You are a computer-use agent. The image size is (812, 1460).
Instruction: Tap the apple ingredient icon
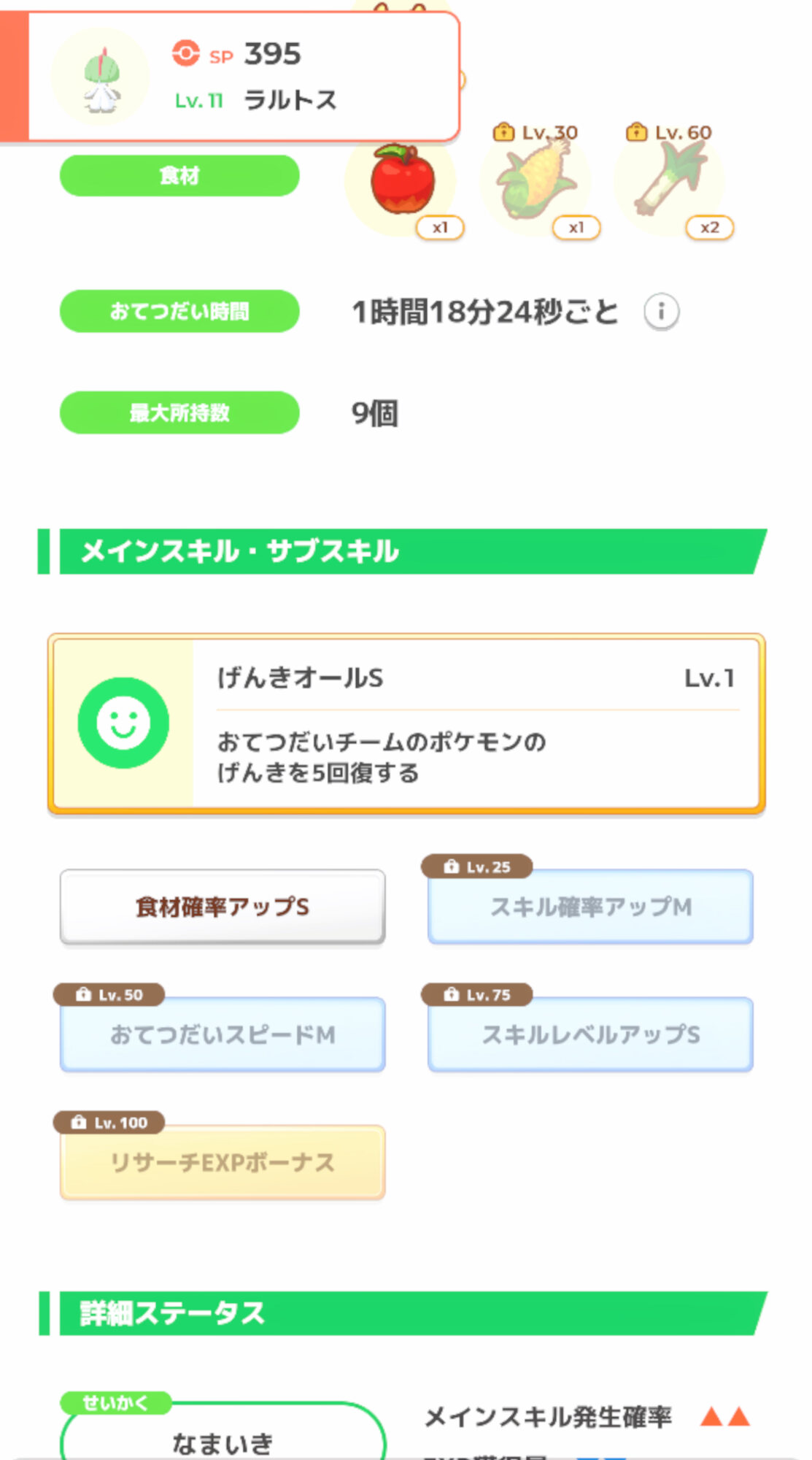401,182
